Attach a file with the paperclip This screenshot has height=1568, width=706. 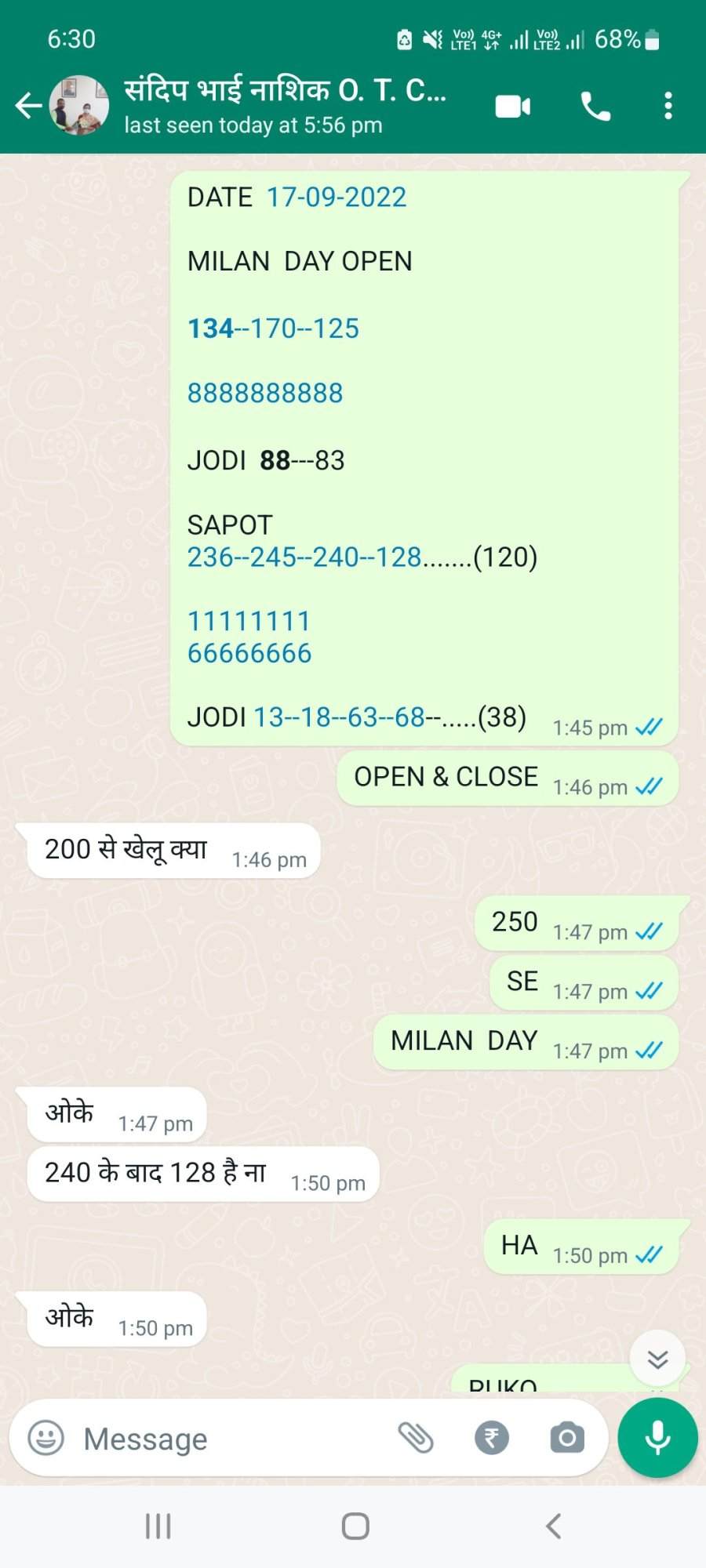(416, 1438)
